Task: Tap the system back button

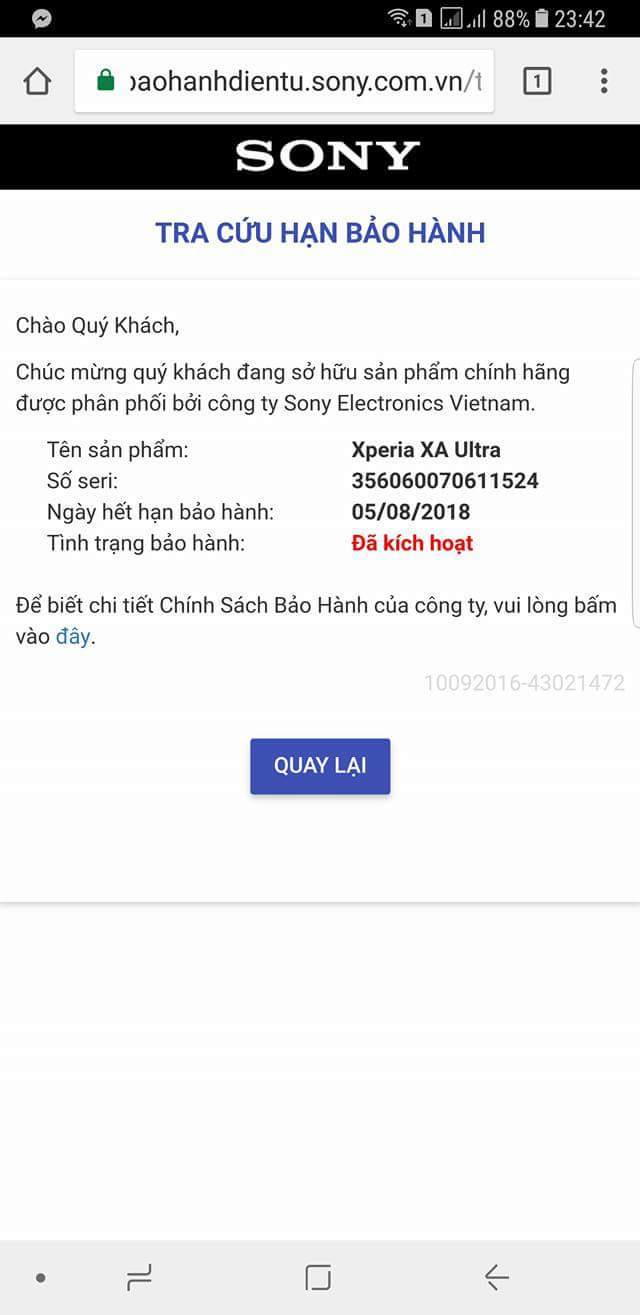Action: point(496,1277)
